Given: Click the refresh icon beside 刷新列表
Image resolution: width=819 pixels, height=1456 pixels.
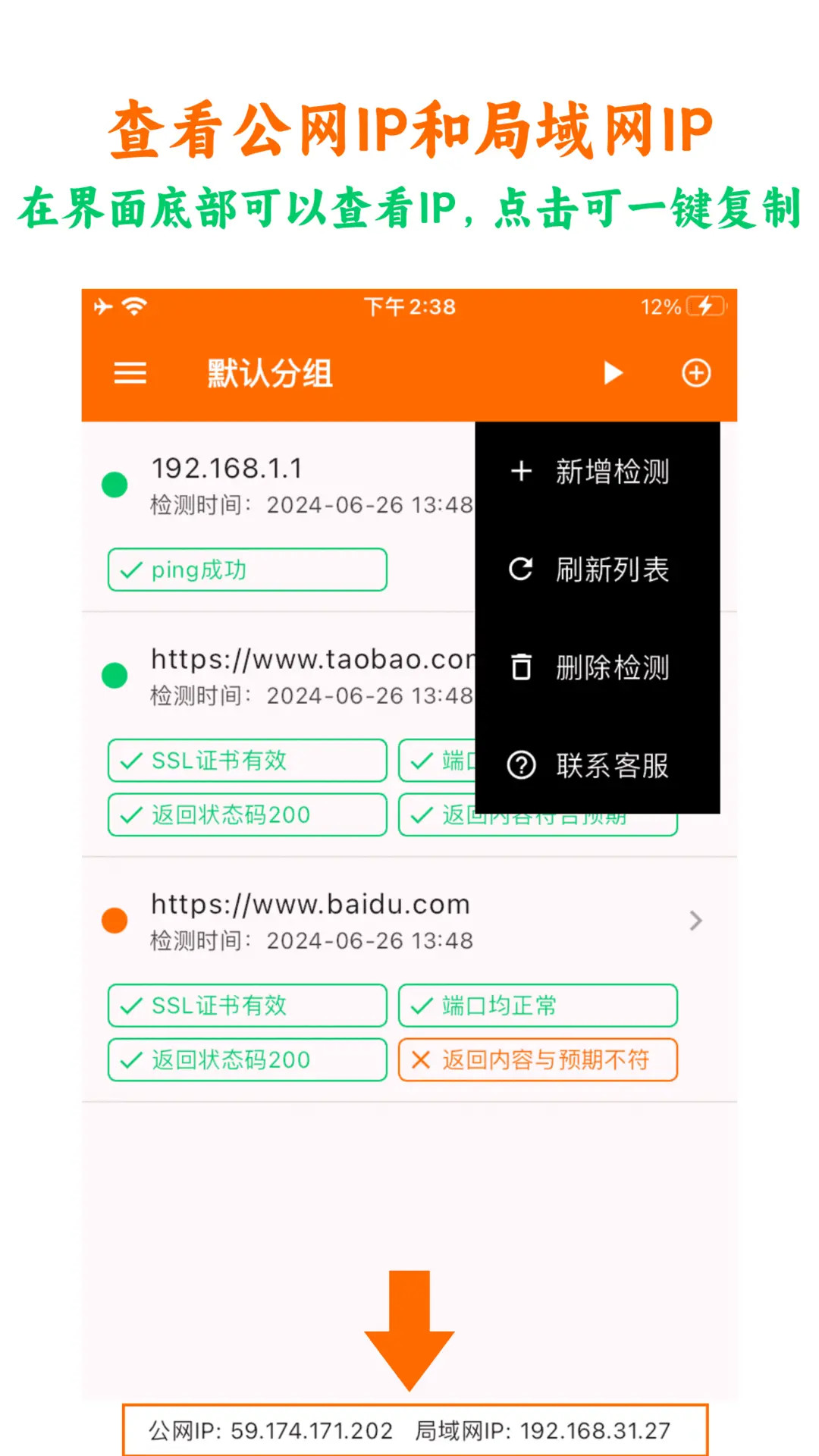Looking at the screenshot, I should pos(521,570).
